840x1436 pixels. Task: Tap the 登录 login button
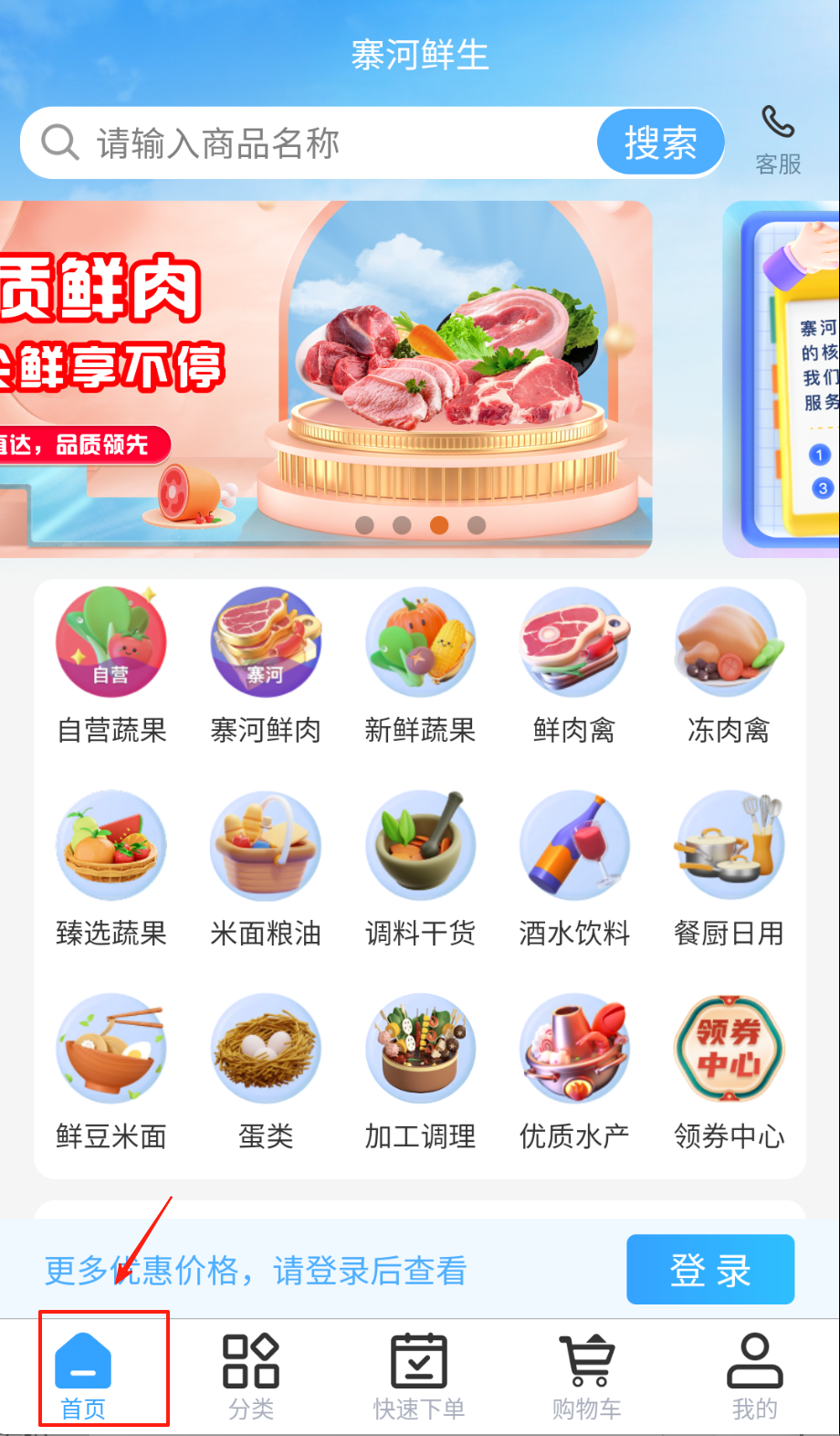pos(709,1269)
